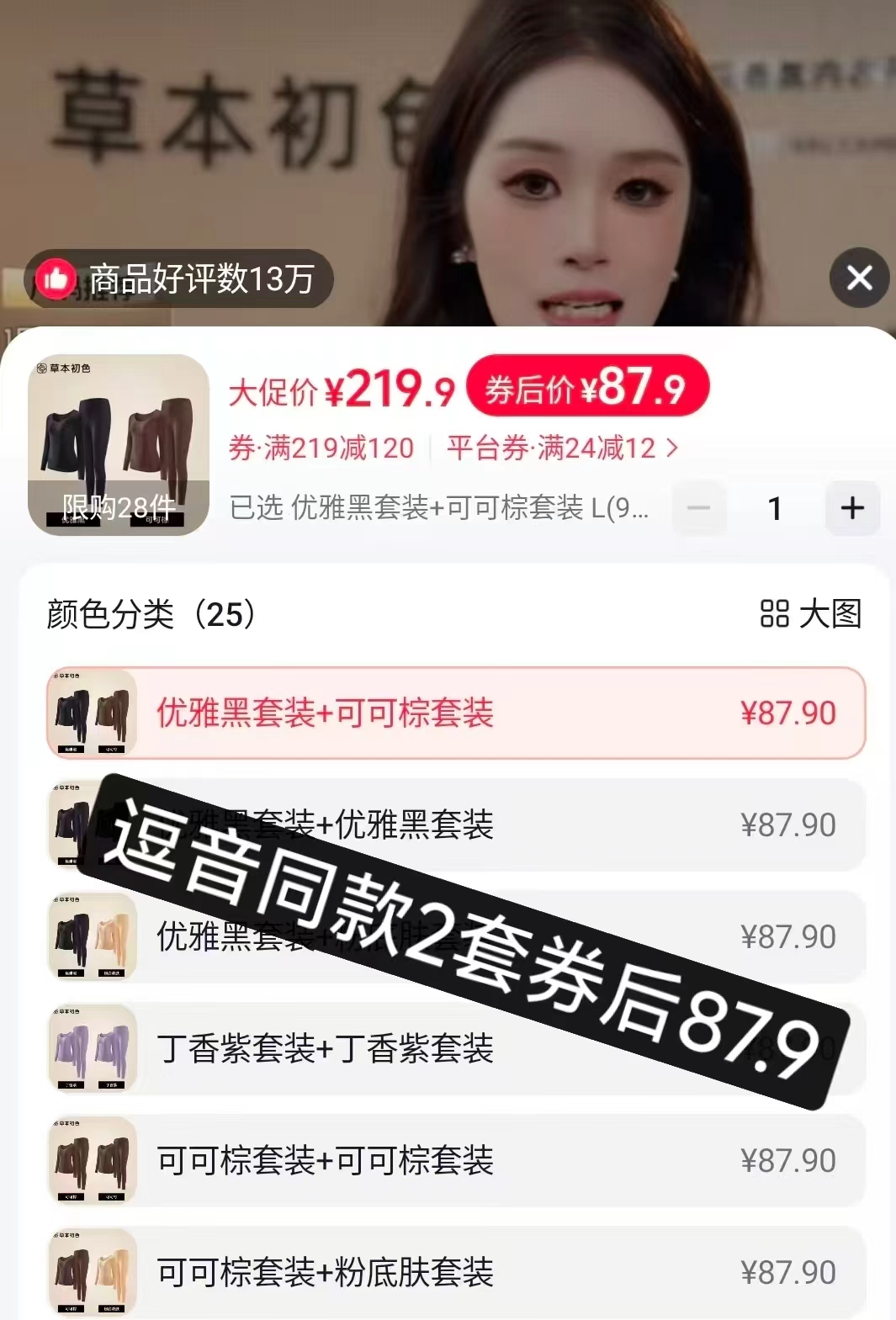Select the 优雅黑套装+优雅黑套装 variant
The height and width of the screenshot is (1320, 896).
click(x=454, y=824)
